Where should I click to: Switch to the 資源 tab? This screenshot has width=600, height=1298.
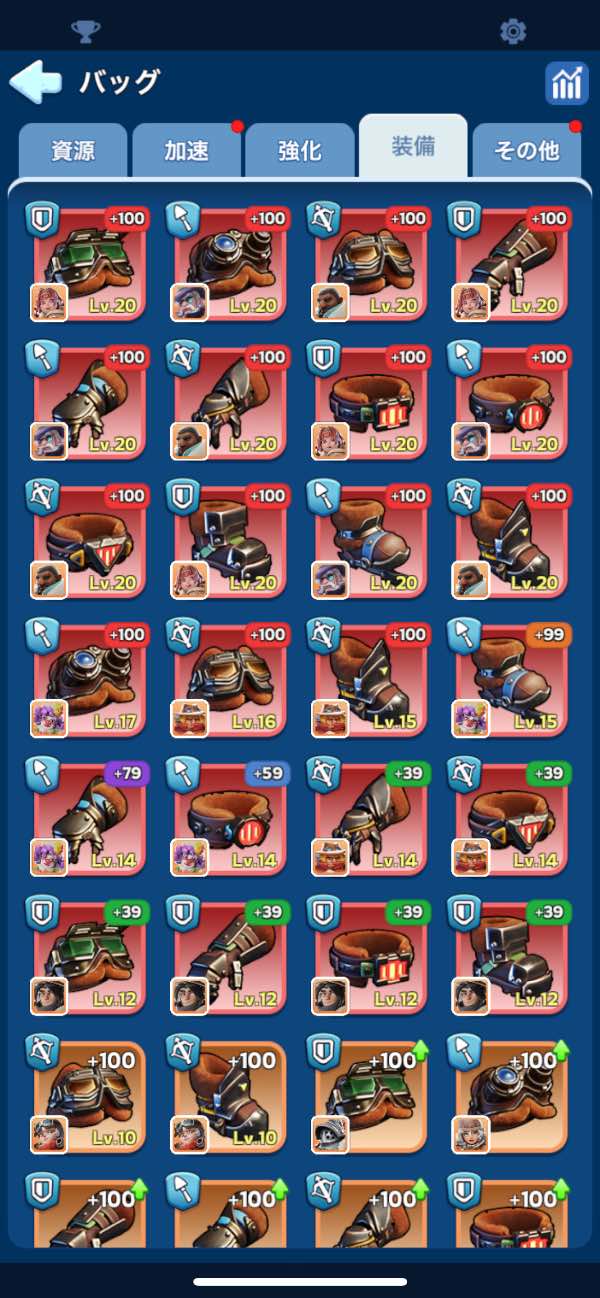click(73, 151)
